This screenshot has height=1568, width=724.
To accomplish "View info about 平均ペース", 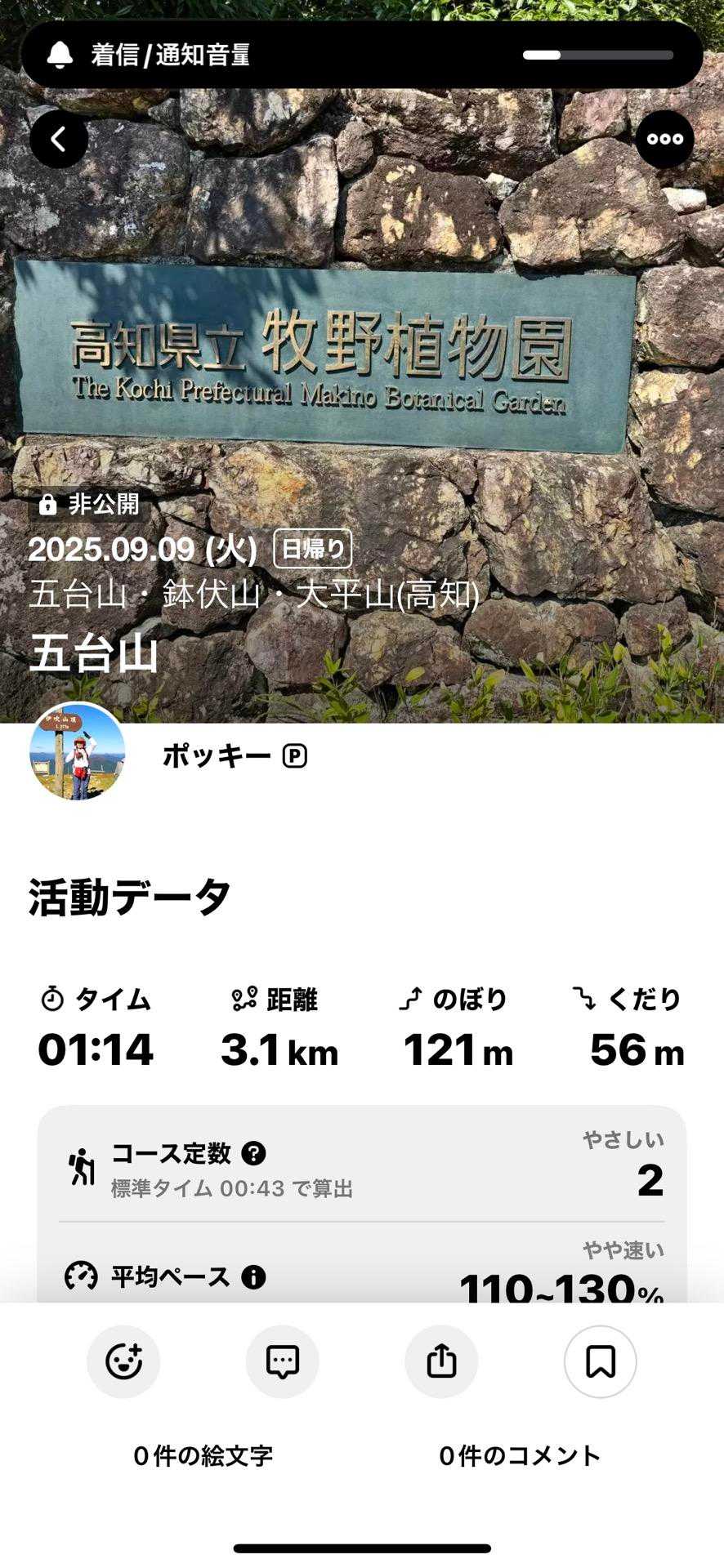I will point(253,1276).
